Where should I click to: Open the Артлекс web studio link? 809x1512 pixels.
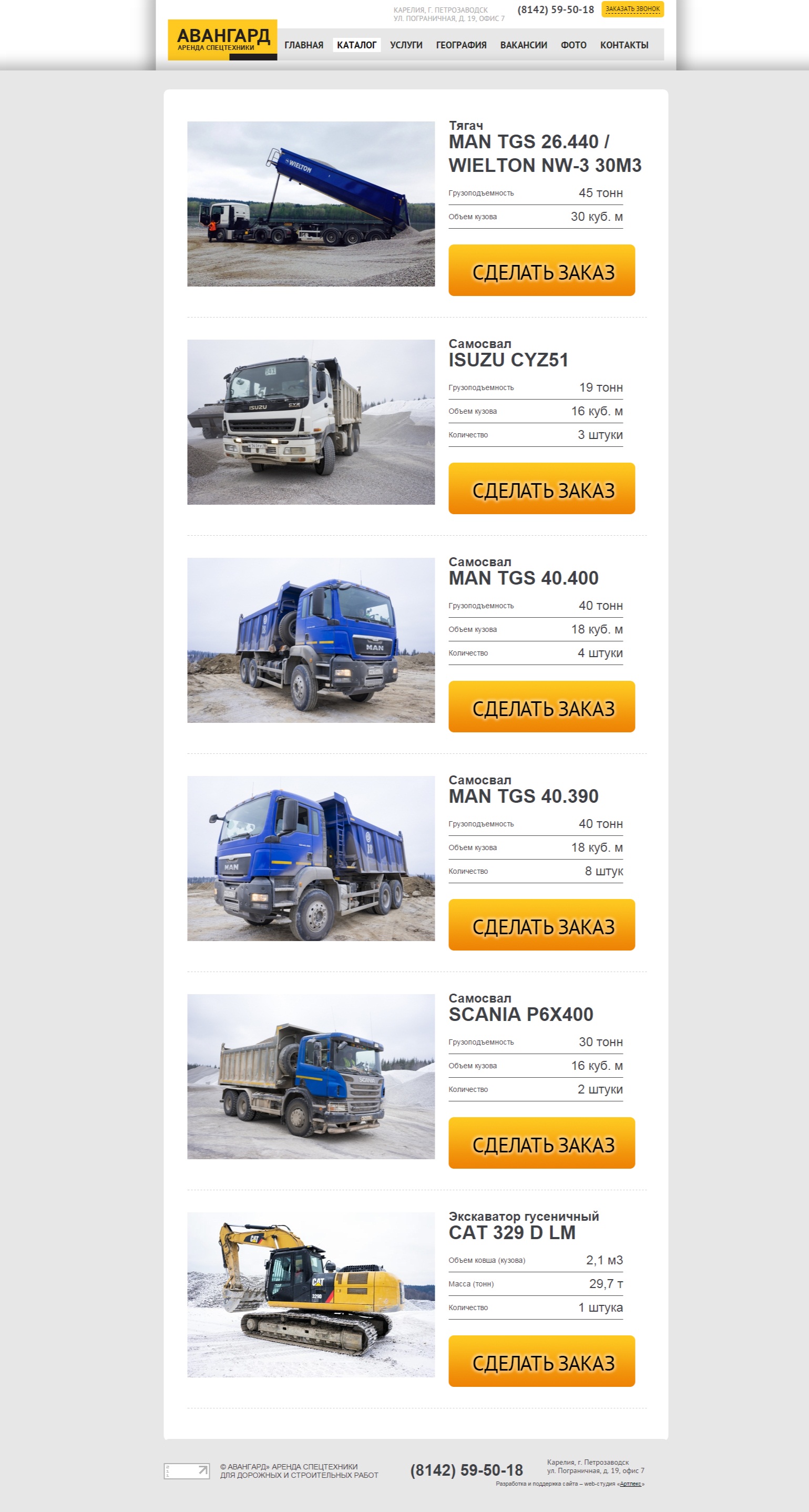(630, 1484)
